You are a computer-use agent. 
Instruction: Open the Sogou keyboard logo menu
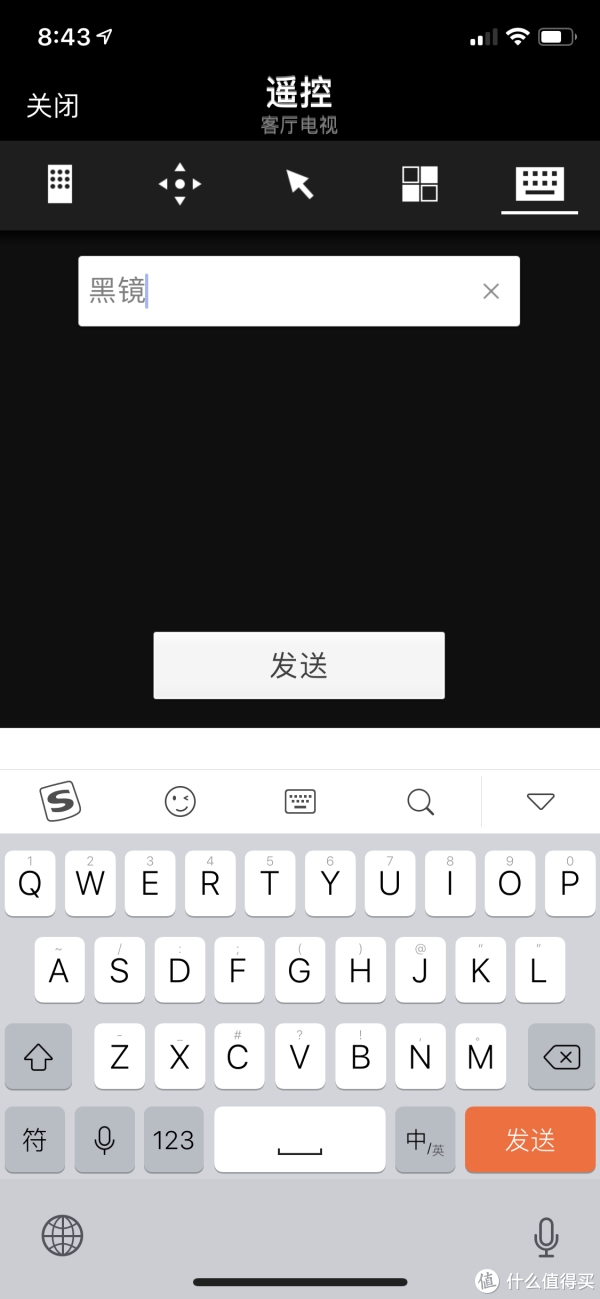pos(60,801)
